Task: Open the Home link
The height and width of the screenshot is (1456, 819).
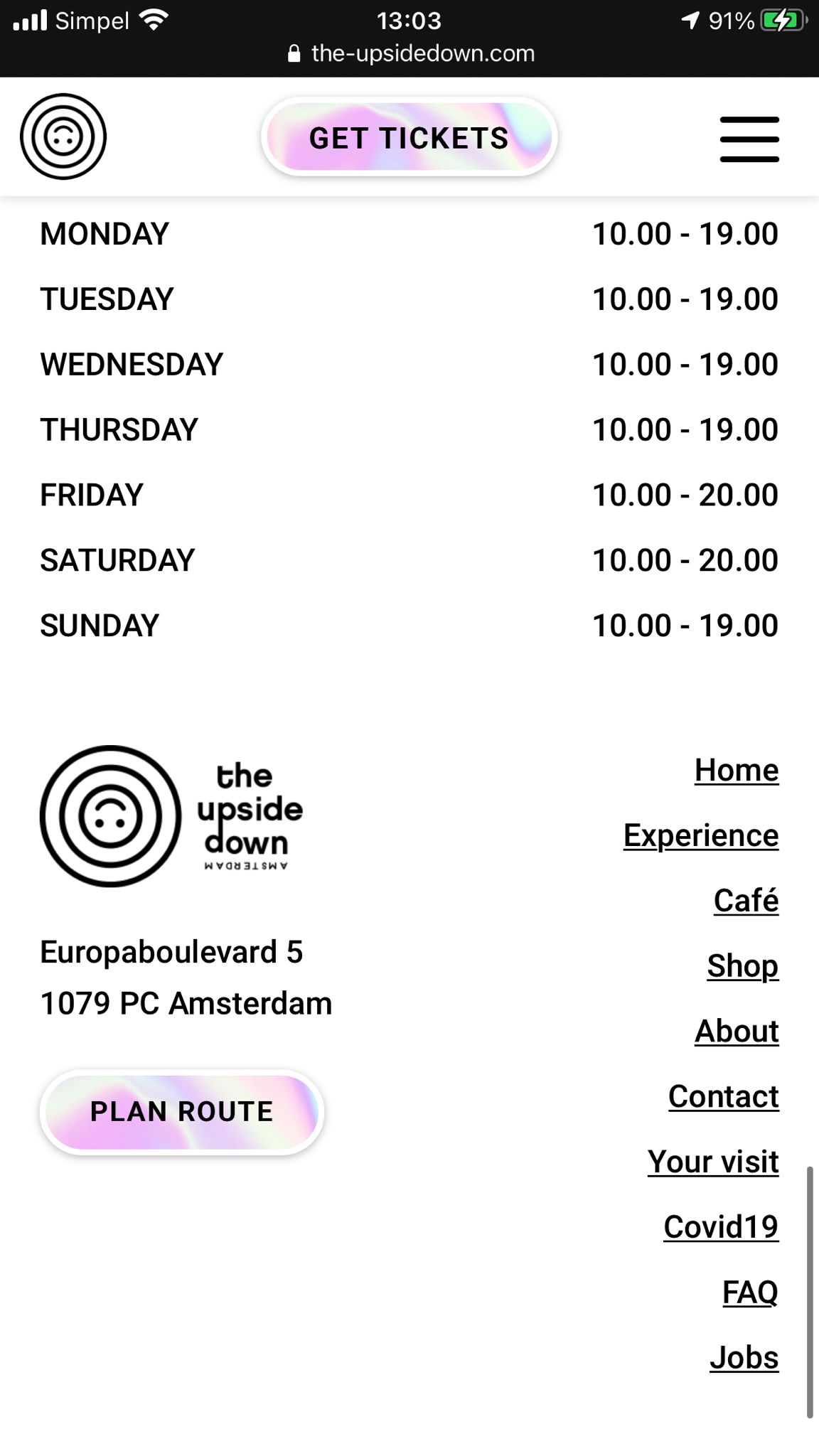Action: pos(736,770)
